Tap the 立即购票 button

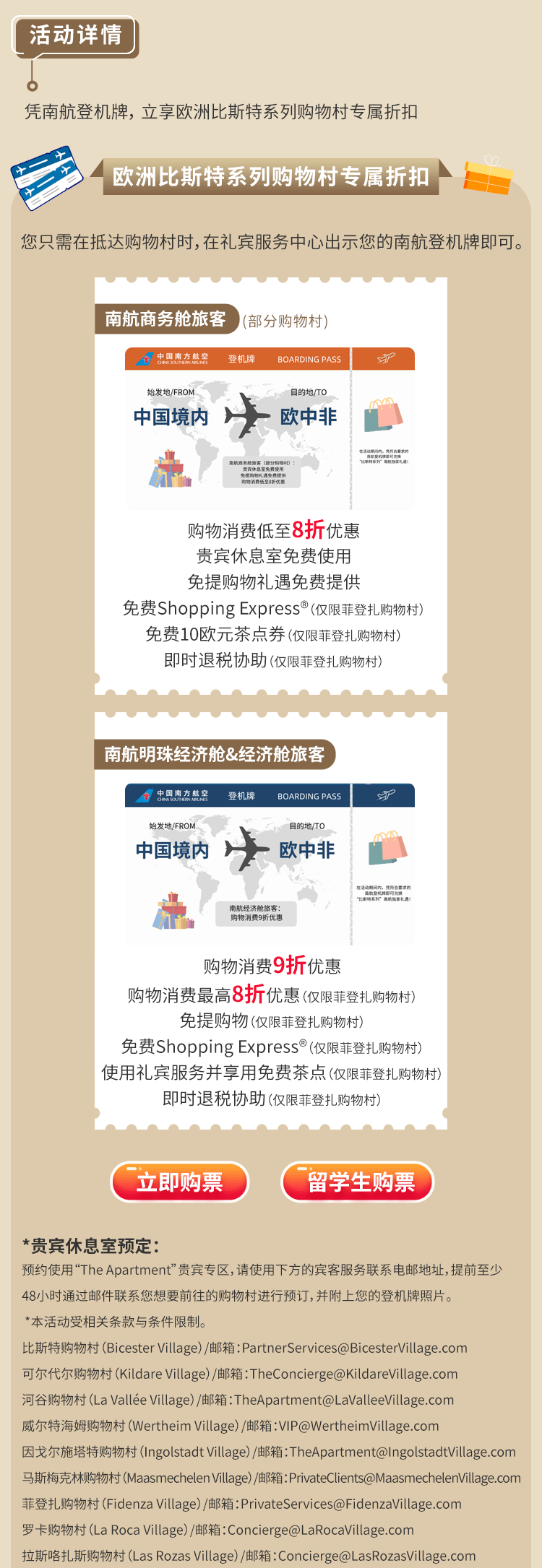179,1182
